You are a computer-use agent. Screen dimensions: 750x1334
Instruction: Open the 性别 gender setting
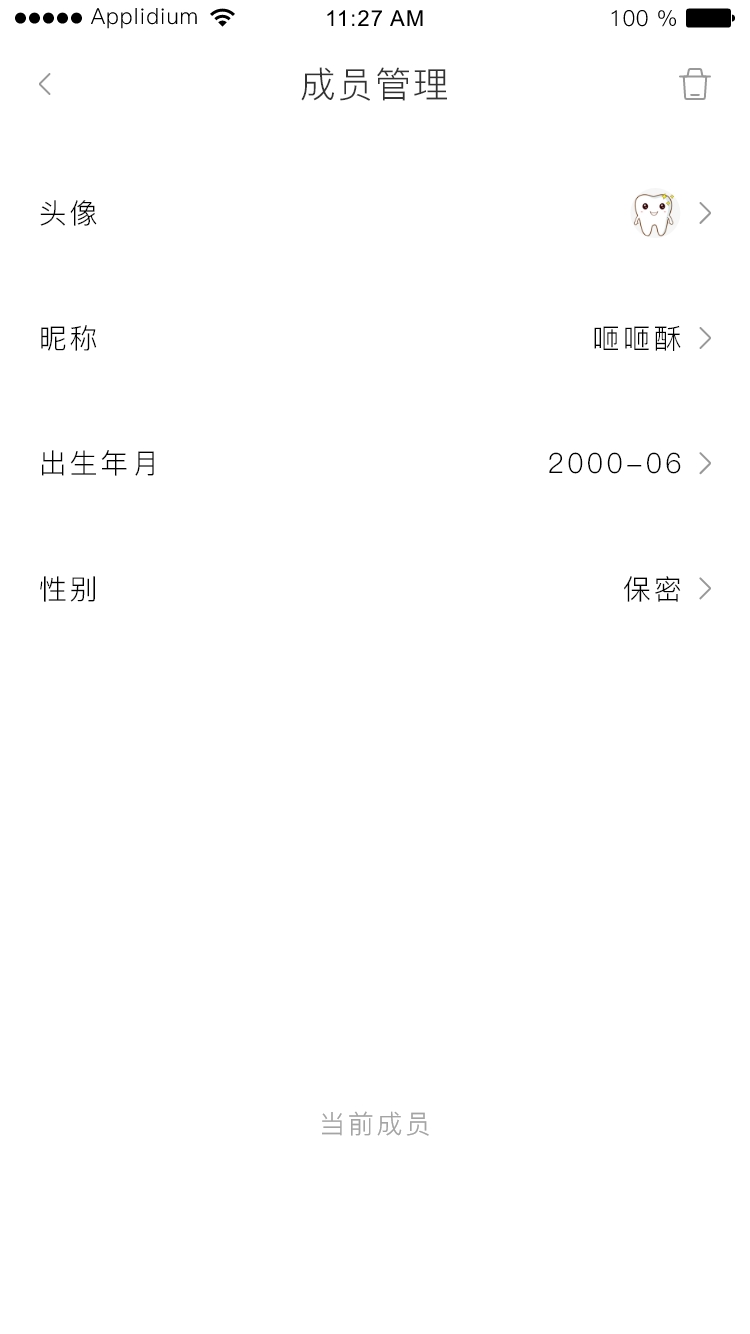tap(375, 589)
